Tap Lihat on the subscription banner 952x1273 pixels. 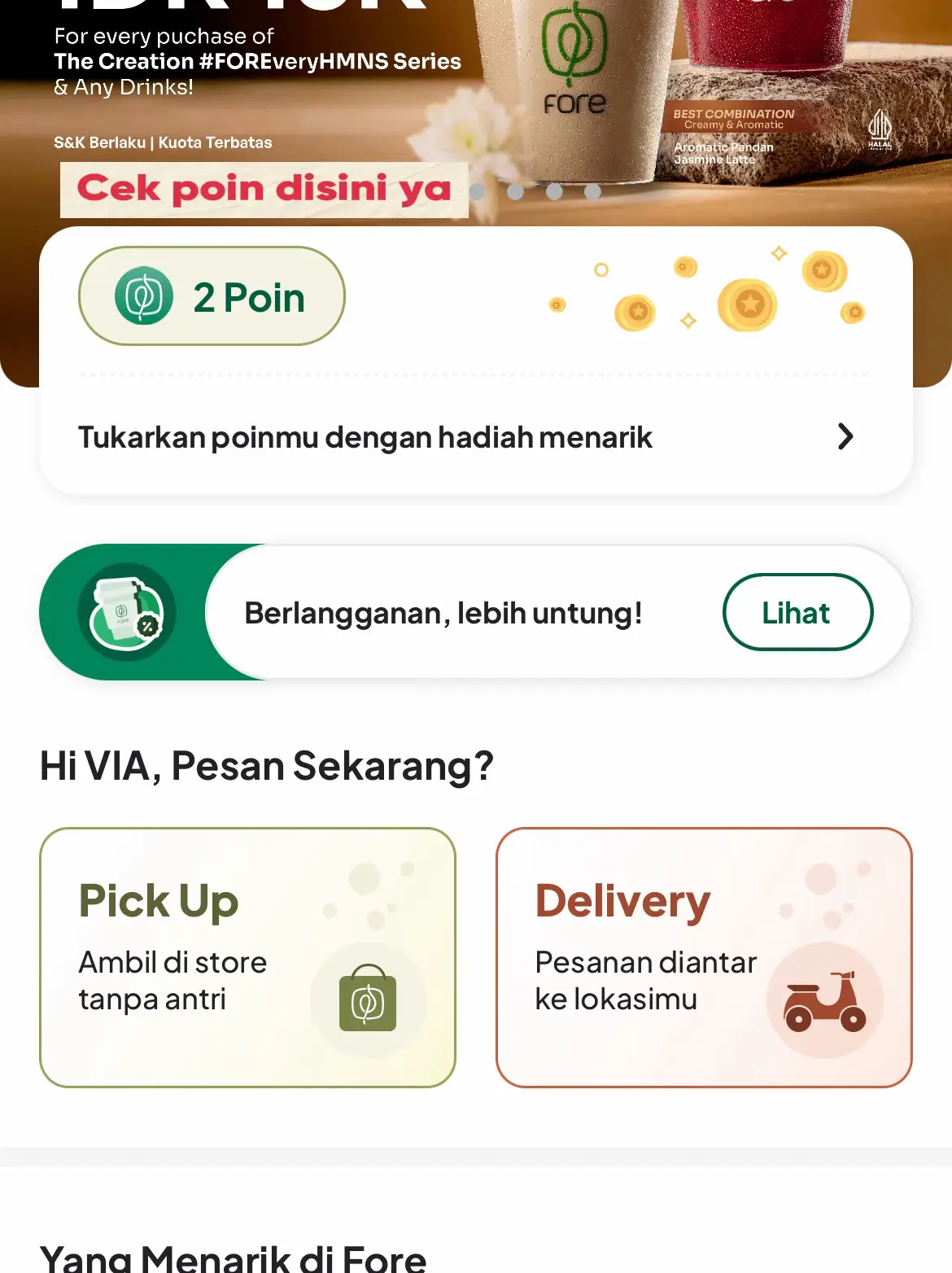[x=797, y=612]
